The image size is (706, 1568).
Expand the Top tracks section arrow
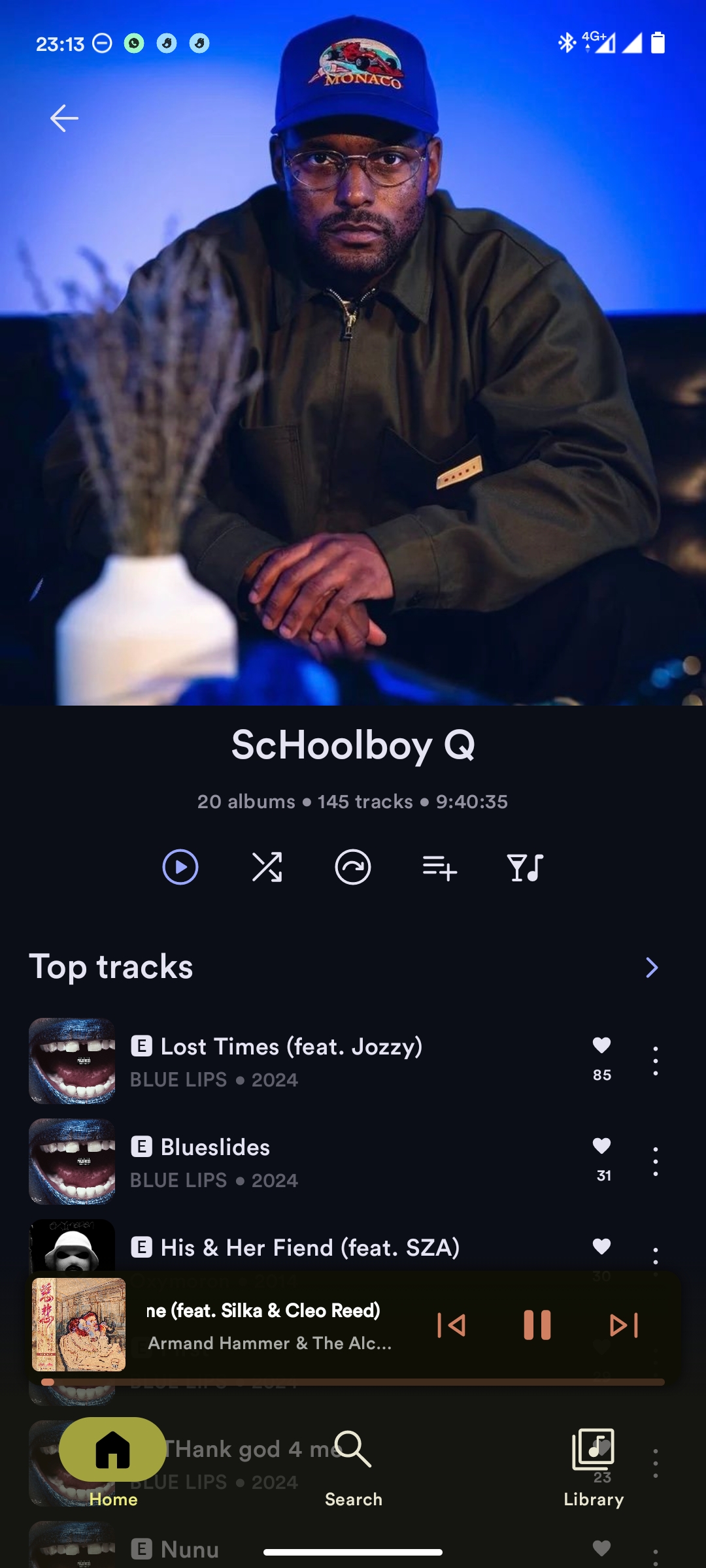click(x=651, y=968)
